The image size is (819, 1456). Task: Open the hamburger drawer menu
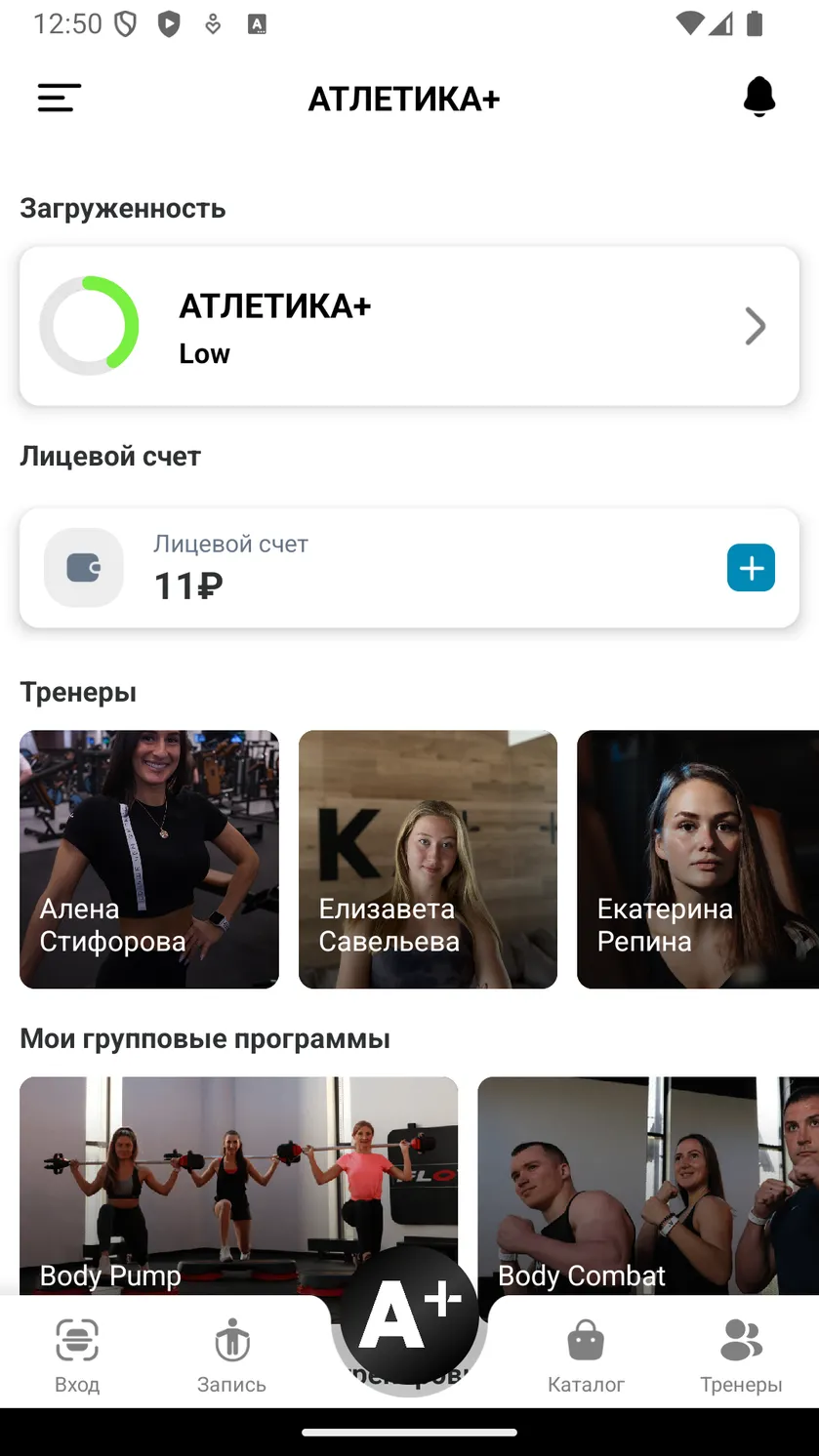(x=60, y=98)
